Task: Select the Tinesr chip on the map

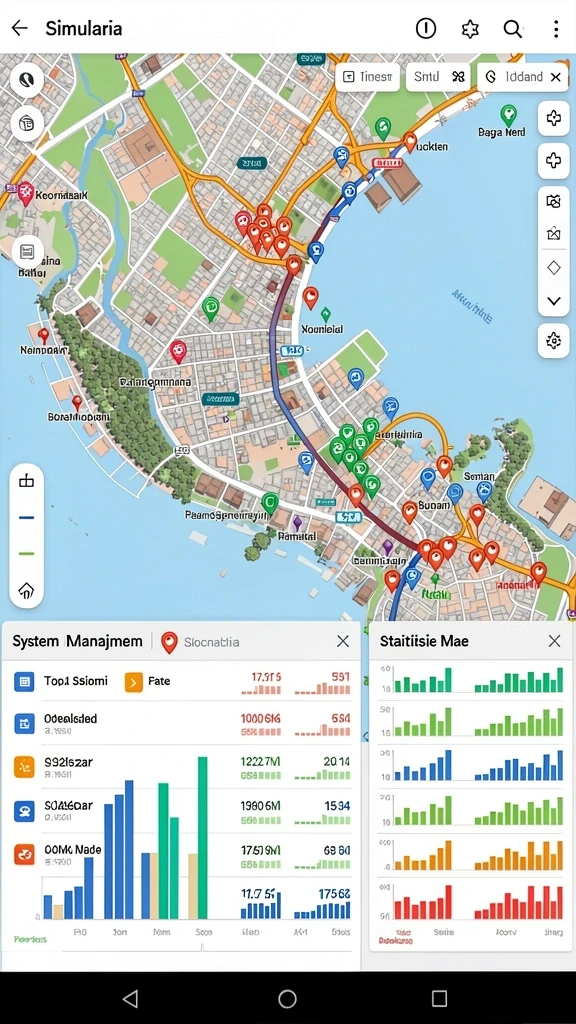Action: click(x=368, y=77)
